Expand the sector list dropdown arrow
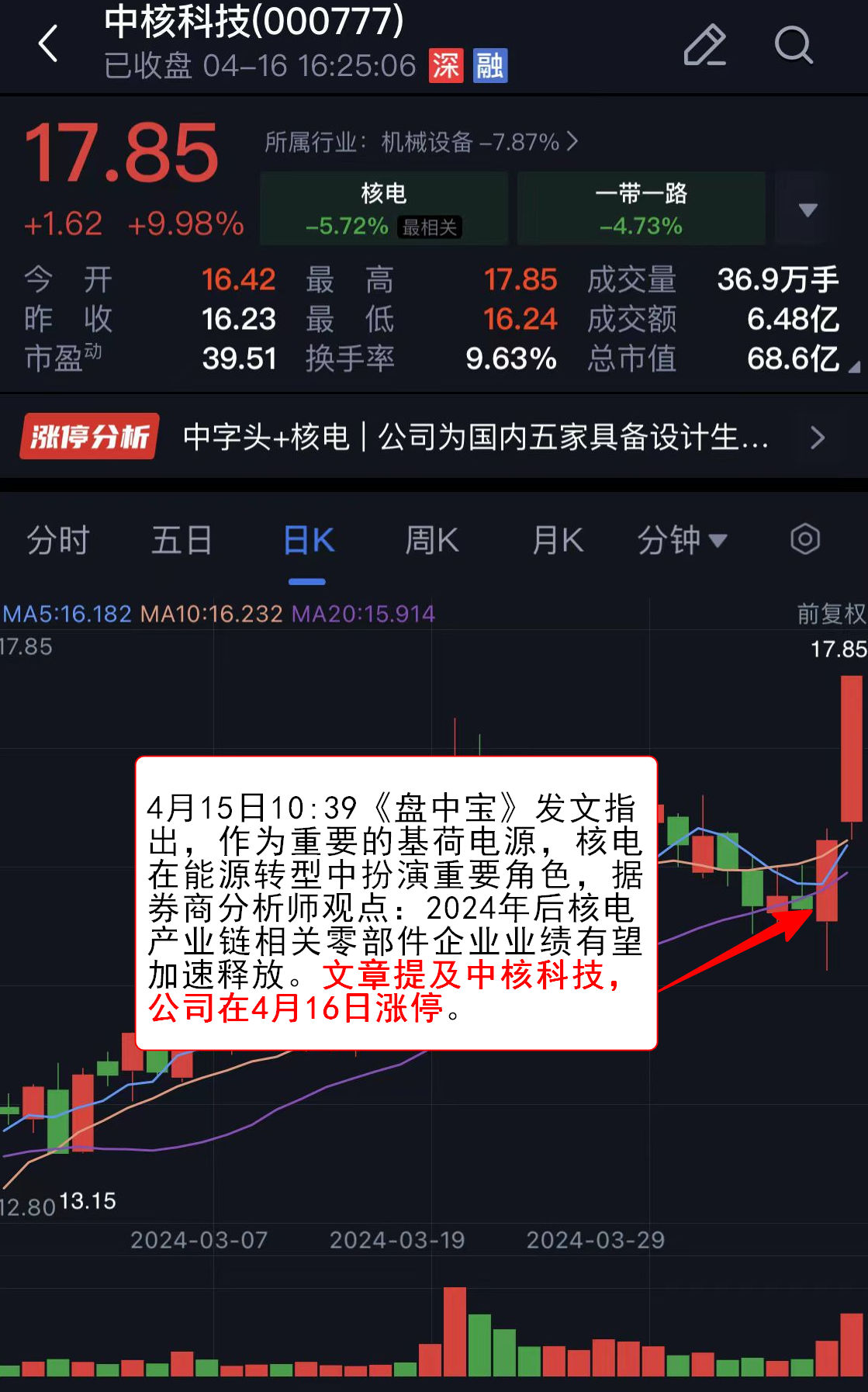The height and width of the screenshot is (1392, 868). click(x=807, y=209)
